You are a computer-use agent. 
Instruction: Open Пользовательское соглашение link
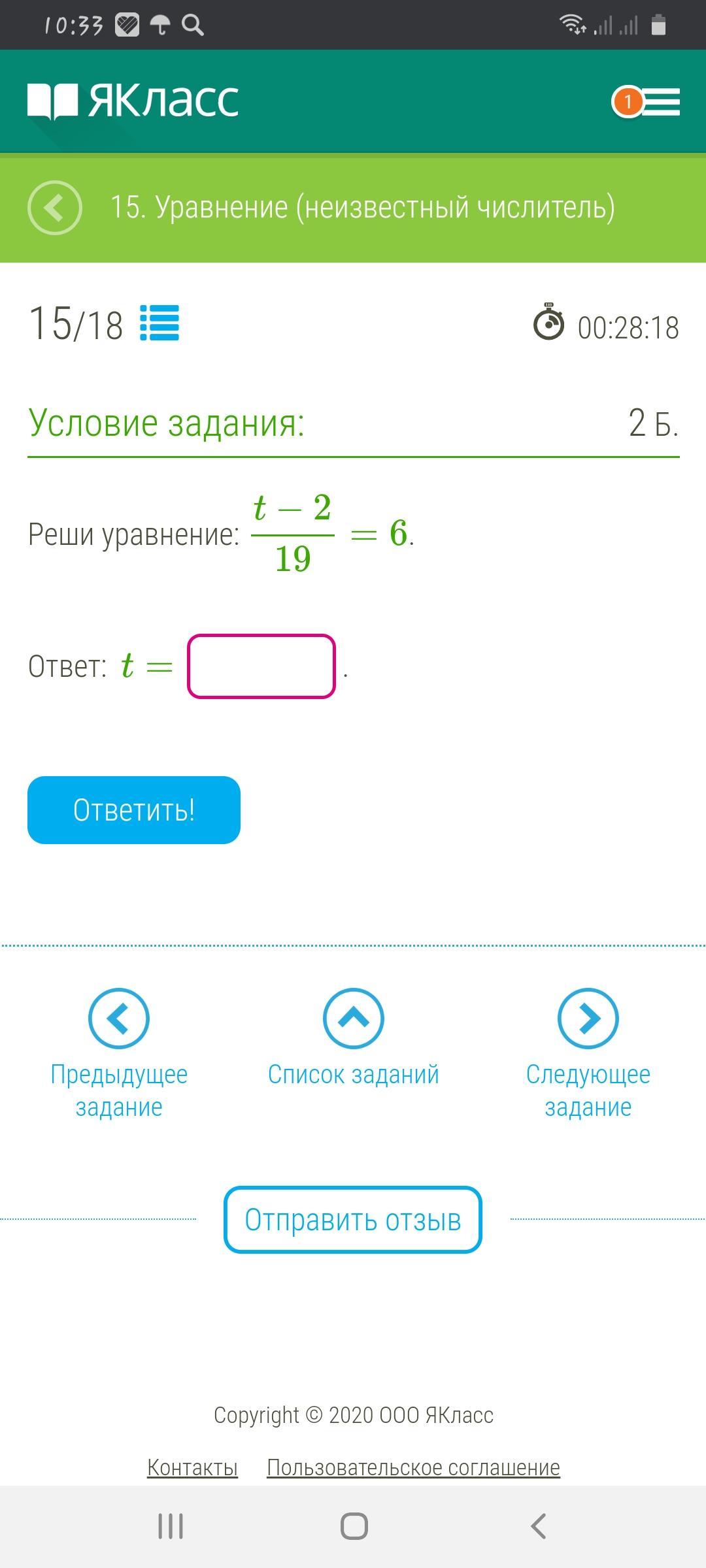(x=413, y=1467)
